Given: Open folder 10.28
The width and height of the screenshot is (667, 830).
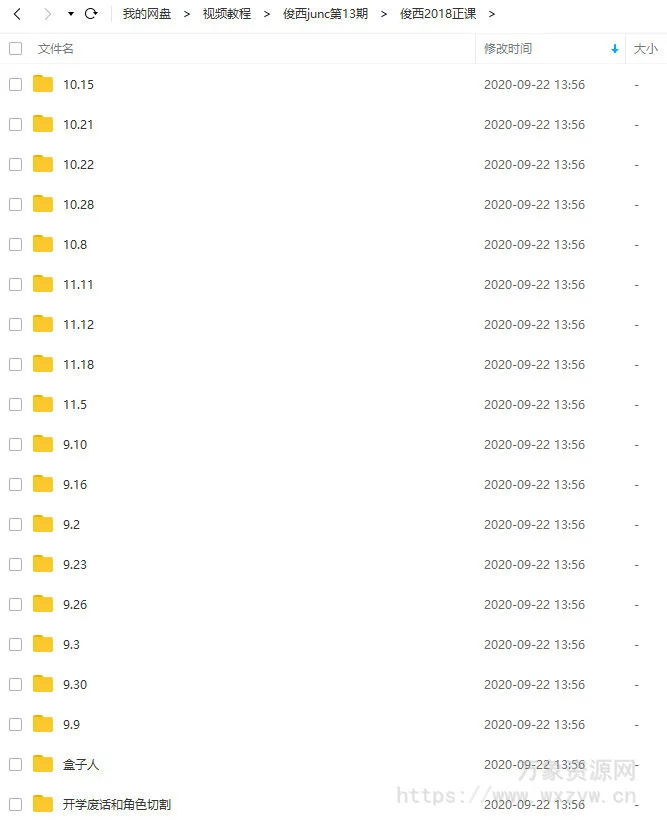Looking at the screenshot, I should coord(78,204).
